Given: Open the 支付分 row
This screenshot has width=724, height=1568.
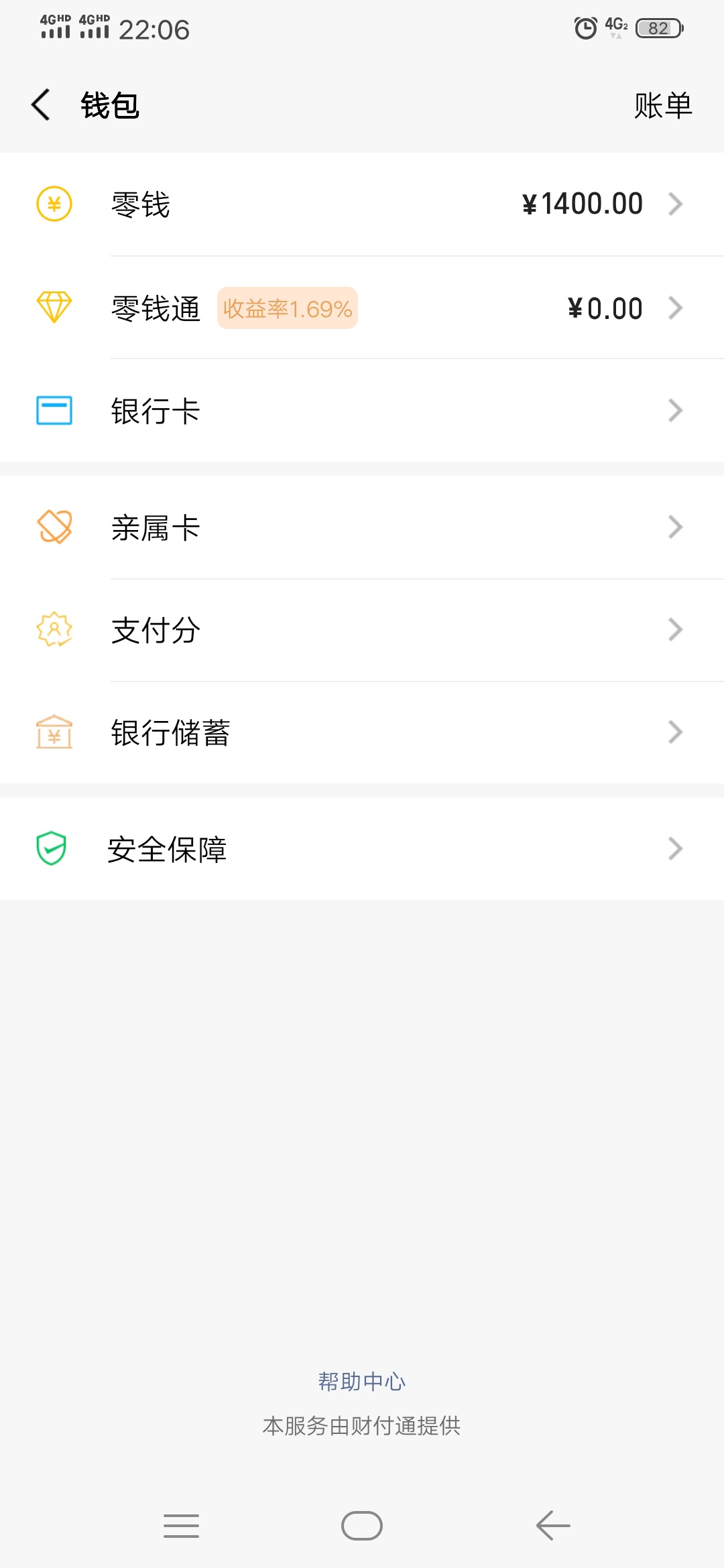Looking at the screenshot, I should pyautogui.click(x=362, y=630).
